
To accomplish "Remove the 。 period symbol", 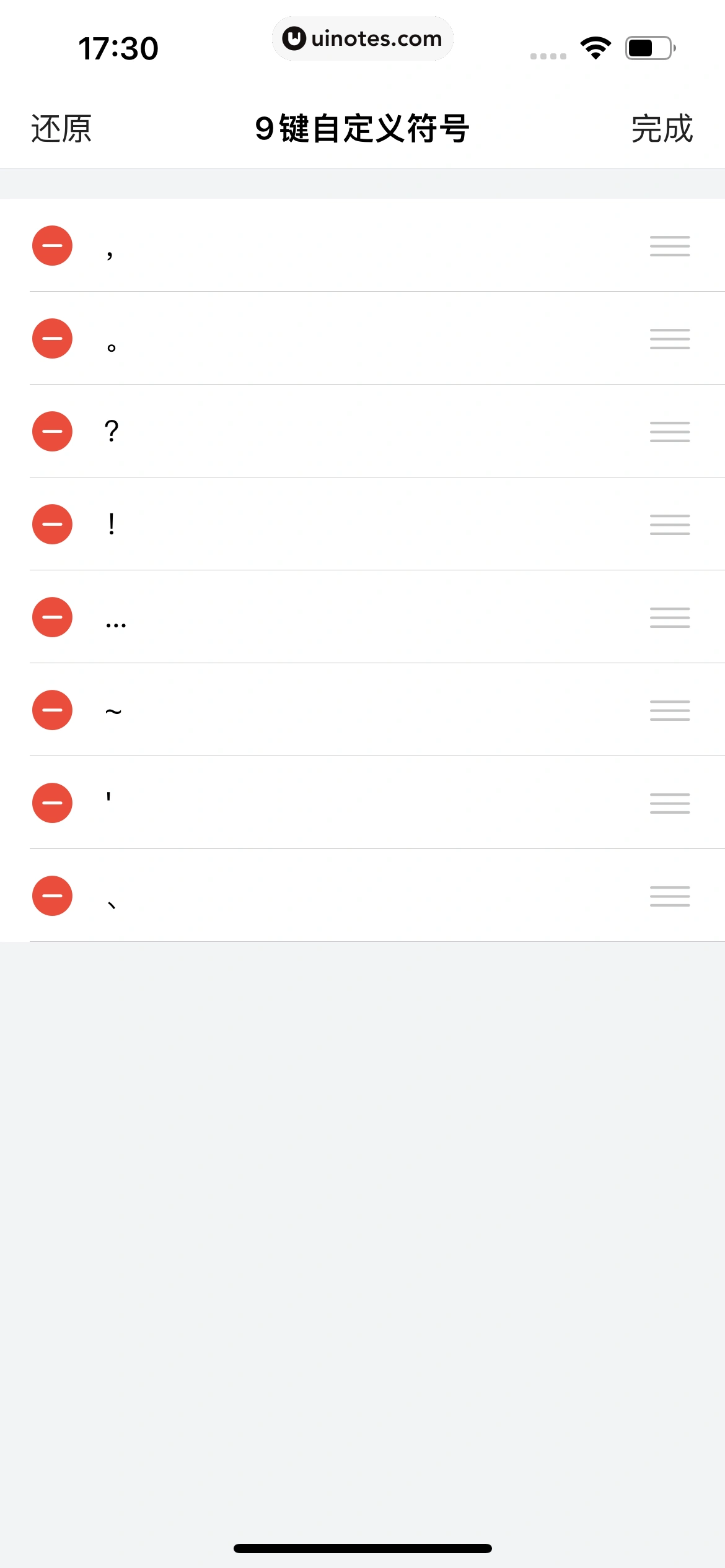I will [53, 339].
